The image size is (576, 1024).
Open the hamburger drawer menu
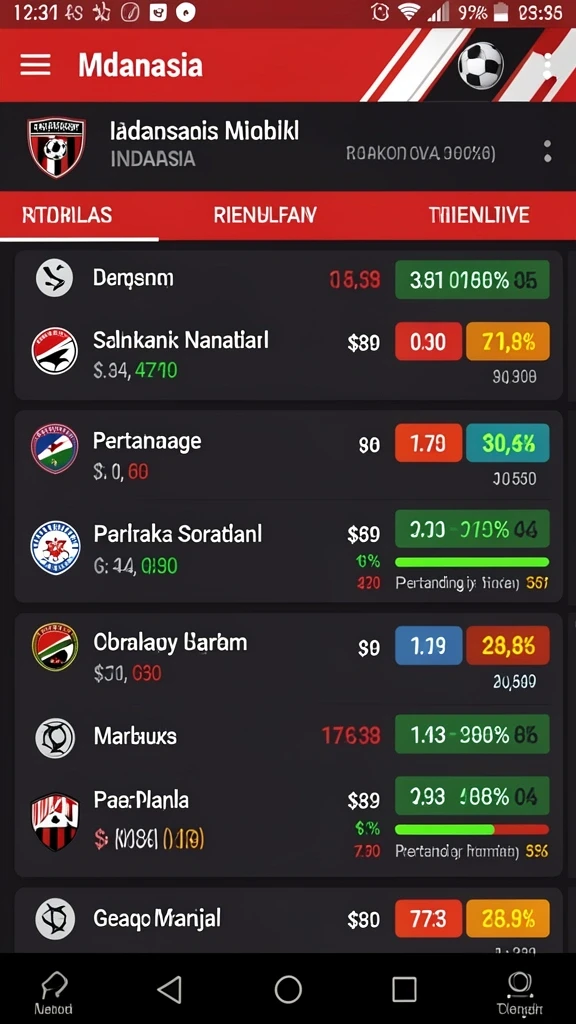coord(35,65)
